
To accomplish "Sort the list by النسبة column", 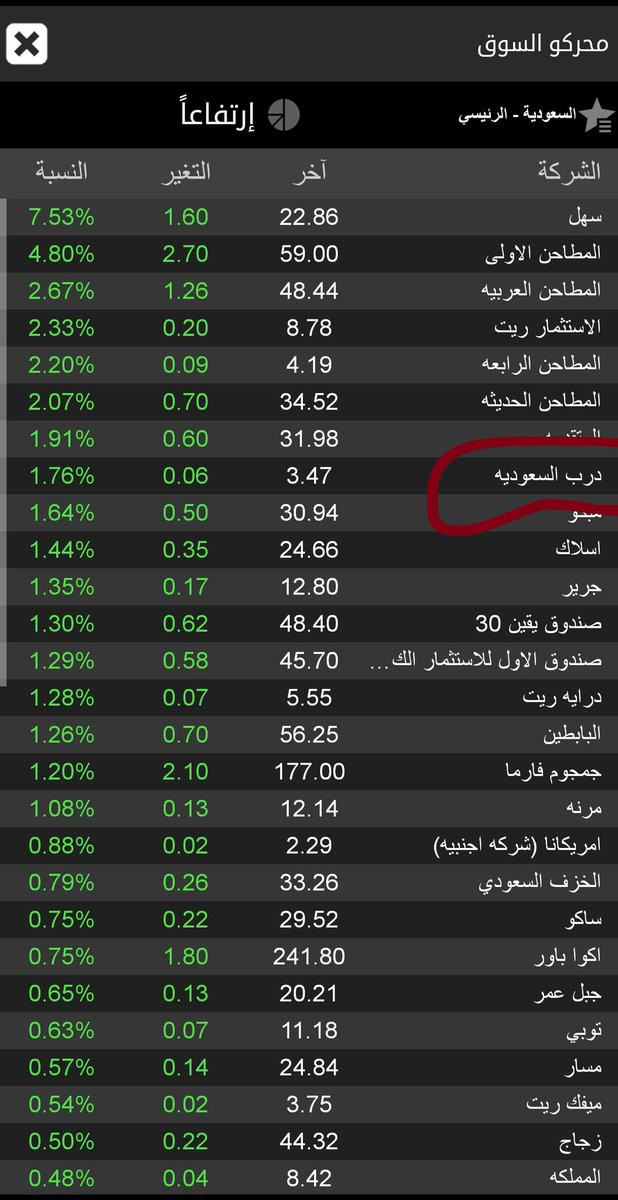I will (x=62, y=171).
